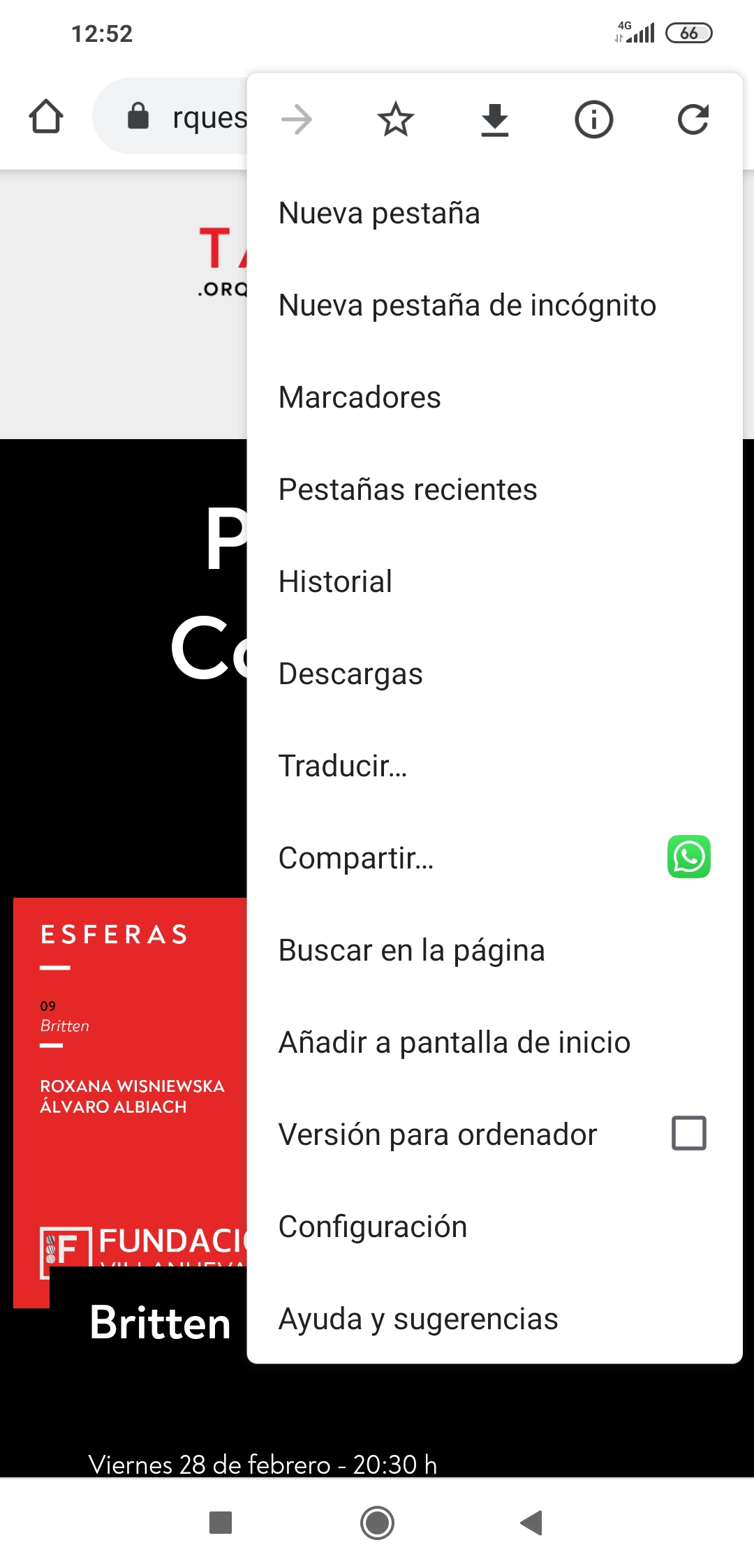Open Historial menu entry

pyautogui.click(x=335, y=581)
